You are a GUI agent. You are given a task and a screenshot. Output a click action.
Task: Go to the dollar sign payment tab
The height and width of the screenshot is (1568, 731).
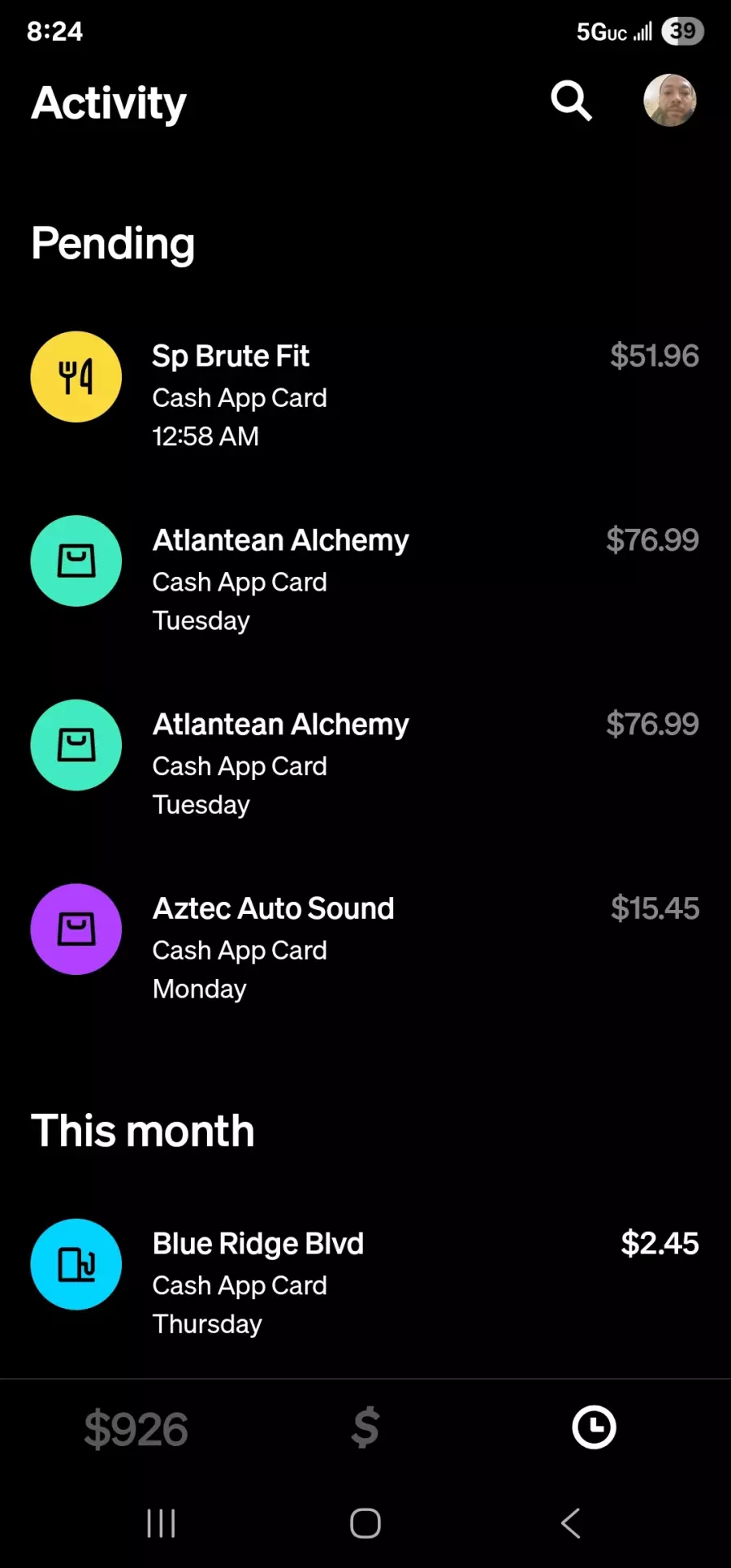pyautogui.click(x=365, y=1427)
